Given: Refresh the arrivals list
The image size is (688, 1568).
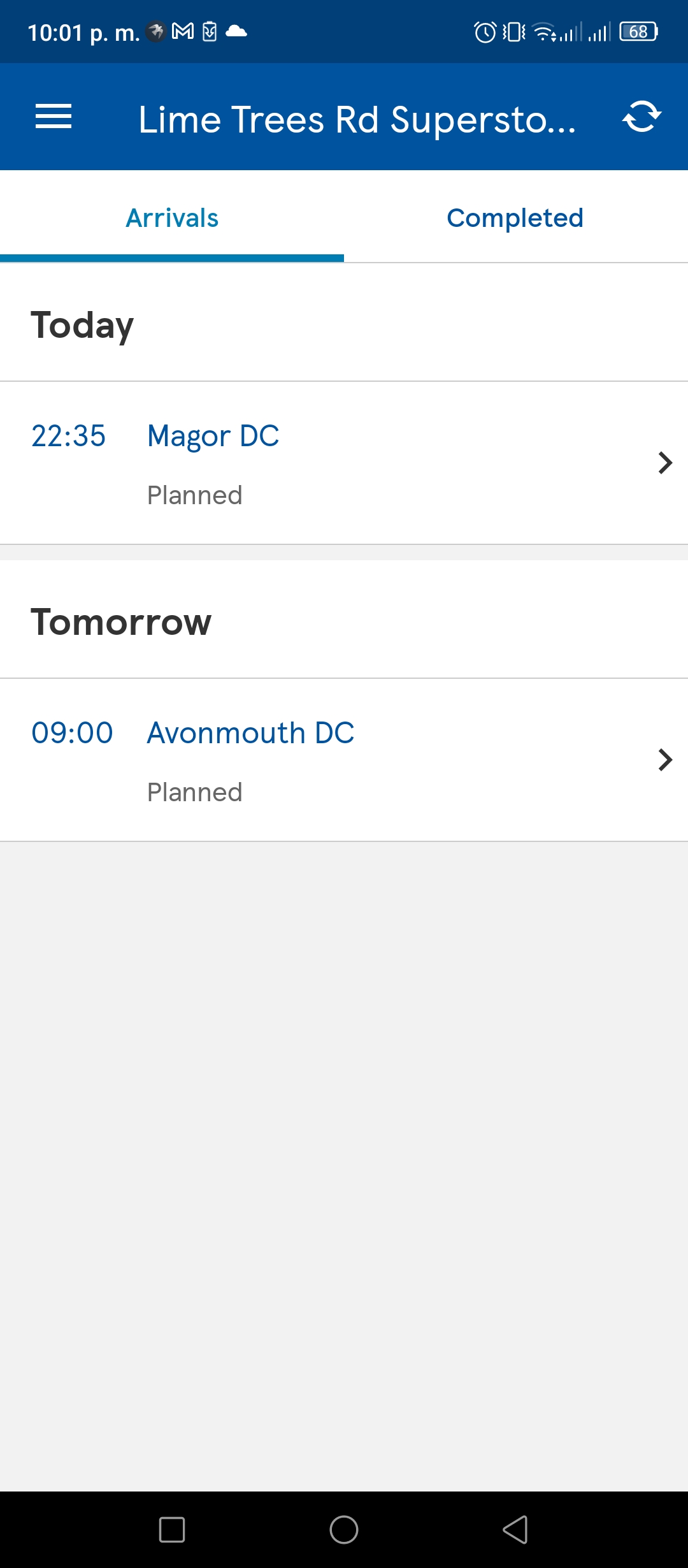Looking at the screenshot, I should pos(641,117).
